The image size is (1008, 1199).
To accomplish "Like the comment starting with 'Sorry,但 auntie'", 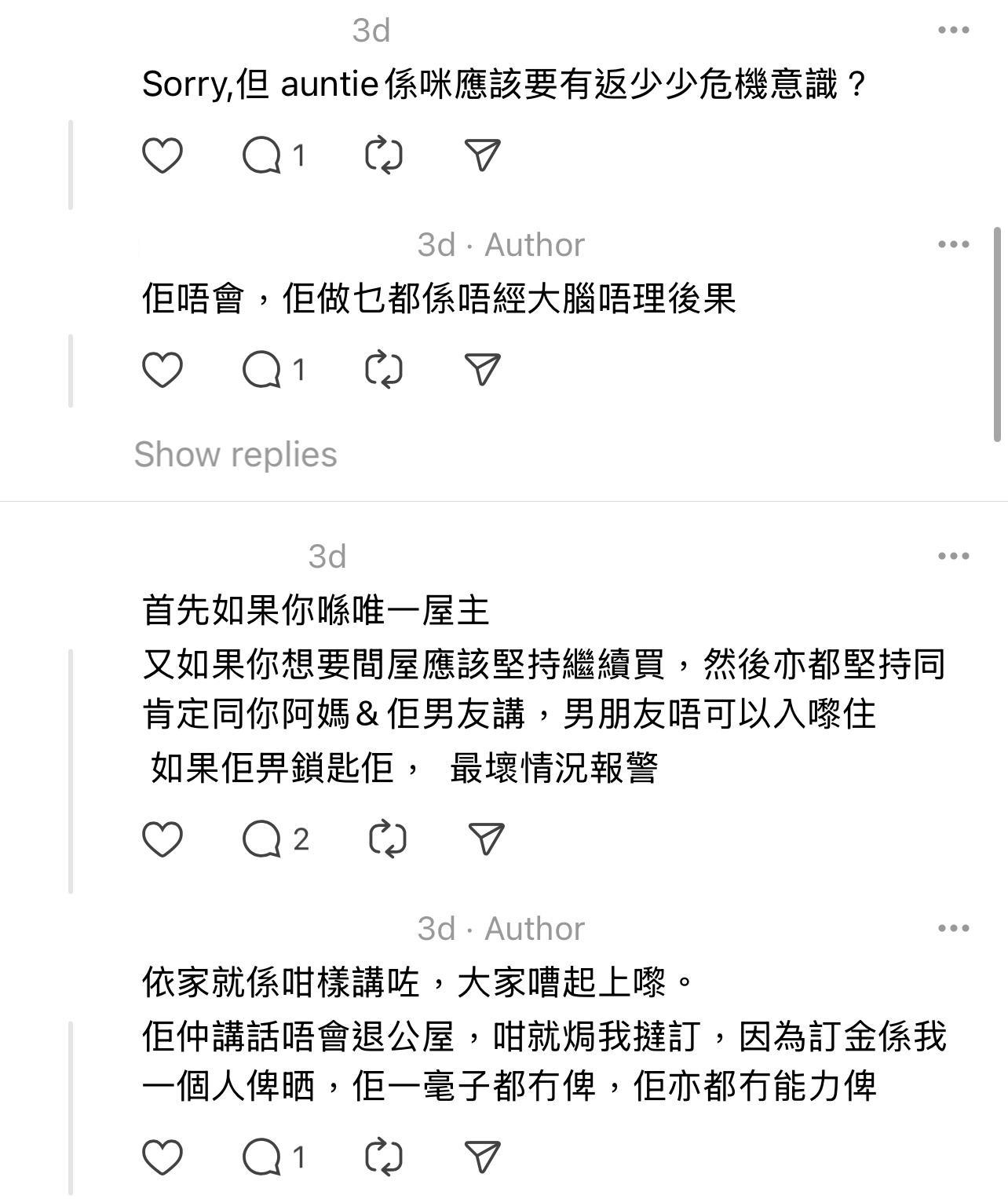I will coord(163,155).
